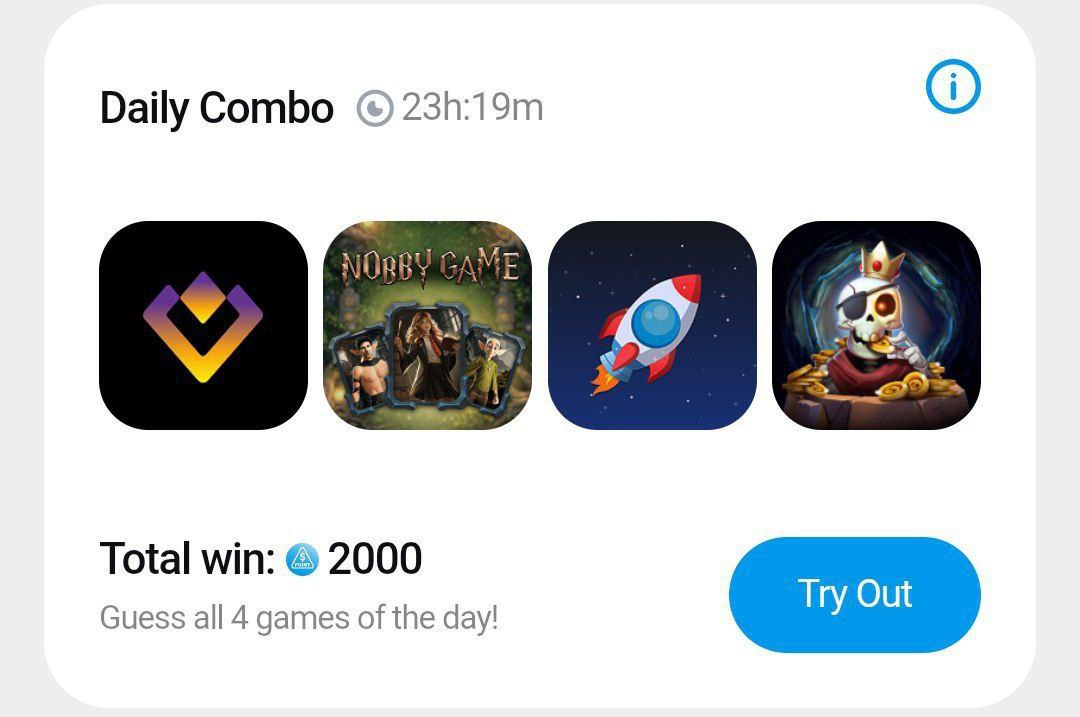Open the skeleton king game tile
The image size is (1080, 717).
pyautogui.click(x=876, y=326)
